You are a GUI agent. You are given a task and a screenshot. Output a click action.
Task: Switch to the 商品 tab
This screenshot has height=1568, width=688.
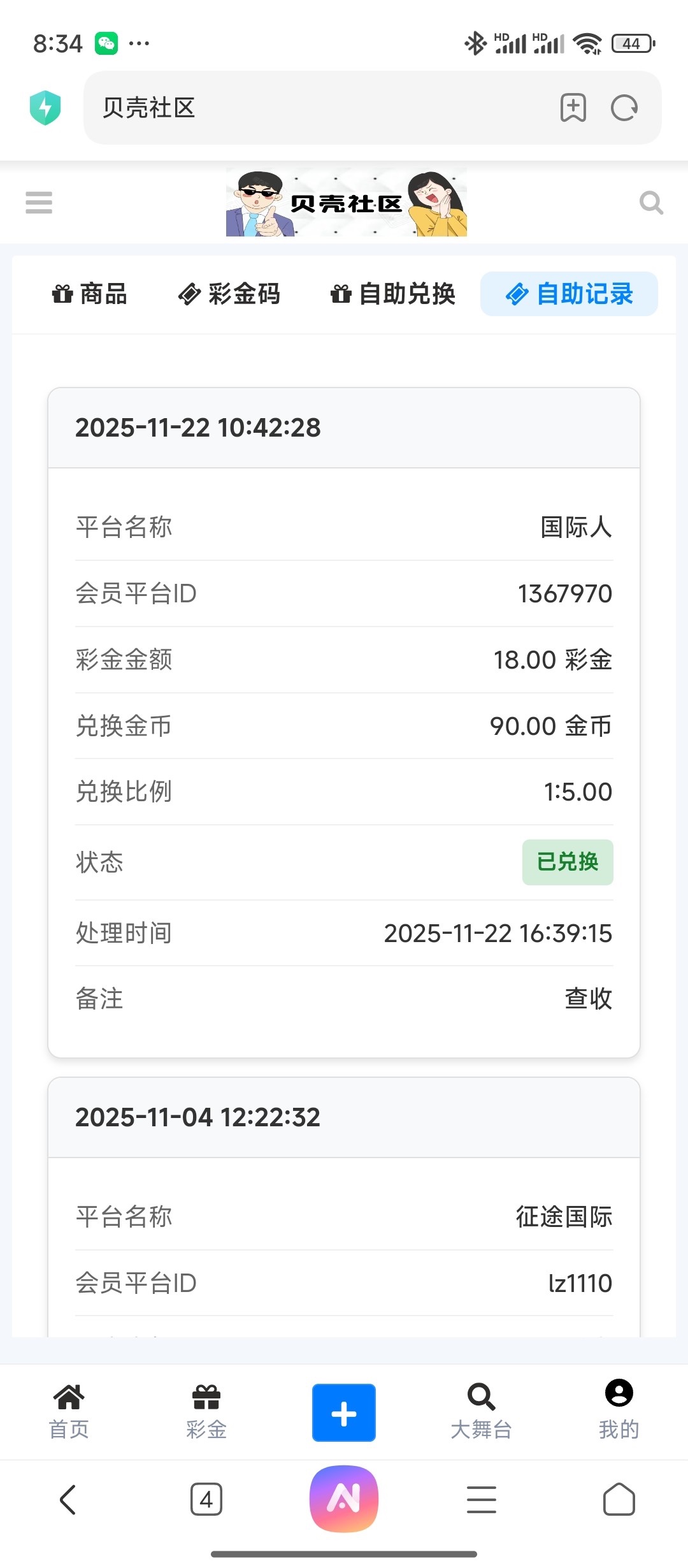click(90, 294)
